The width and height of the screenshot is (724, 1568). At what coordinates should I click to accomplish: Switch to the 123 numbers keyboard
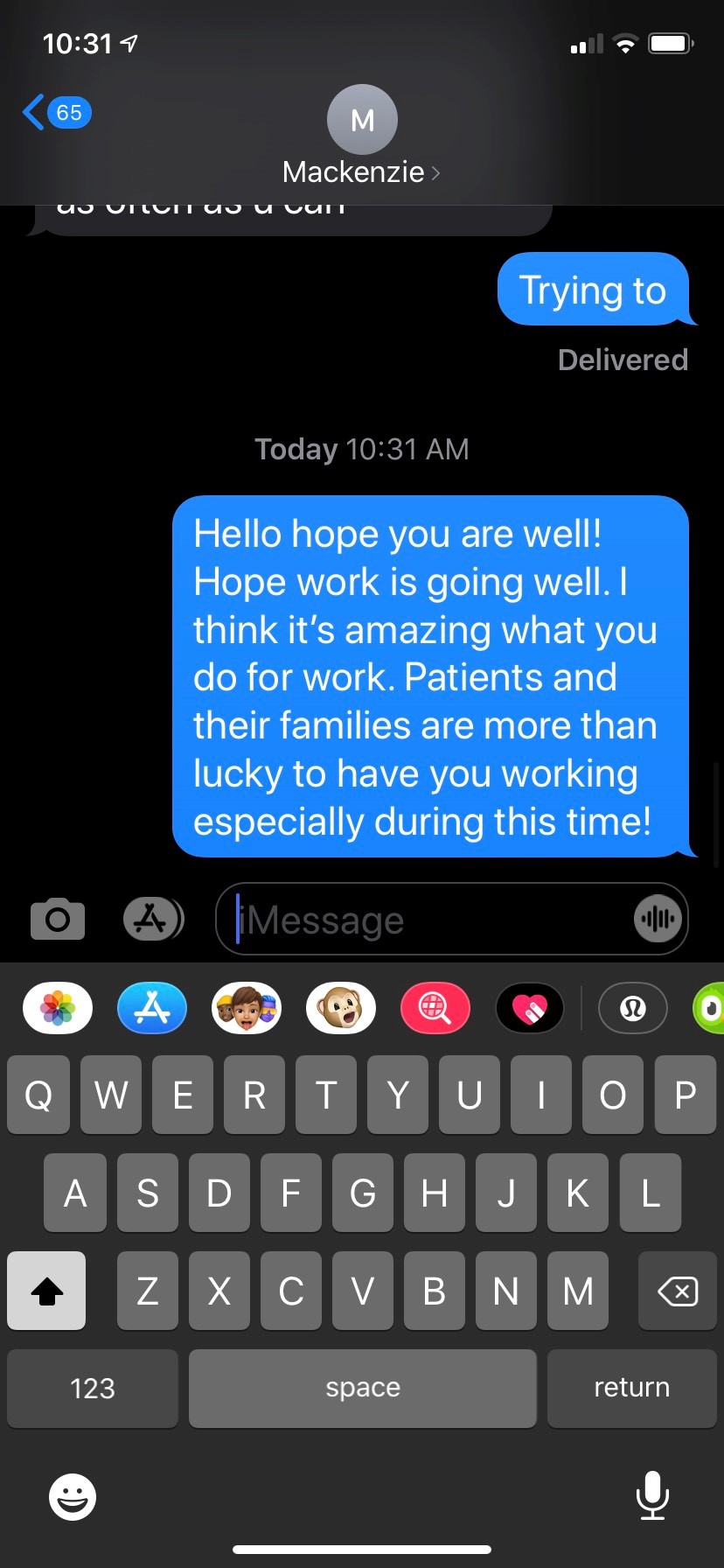(x=93, y=1388)
